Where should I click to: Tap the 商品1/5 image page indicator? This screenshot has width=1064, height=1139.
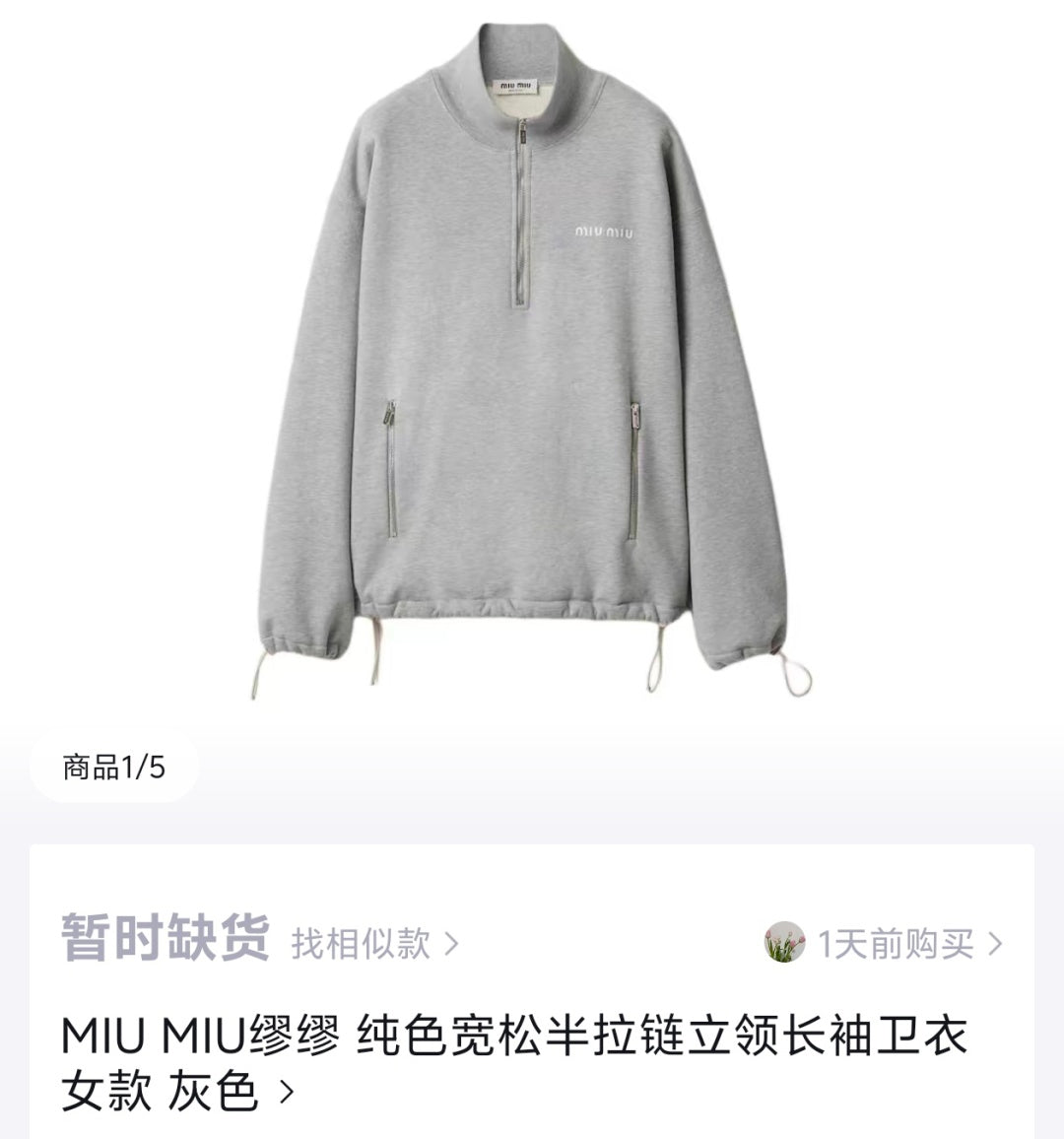pos(114,767)
